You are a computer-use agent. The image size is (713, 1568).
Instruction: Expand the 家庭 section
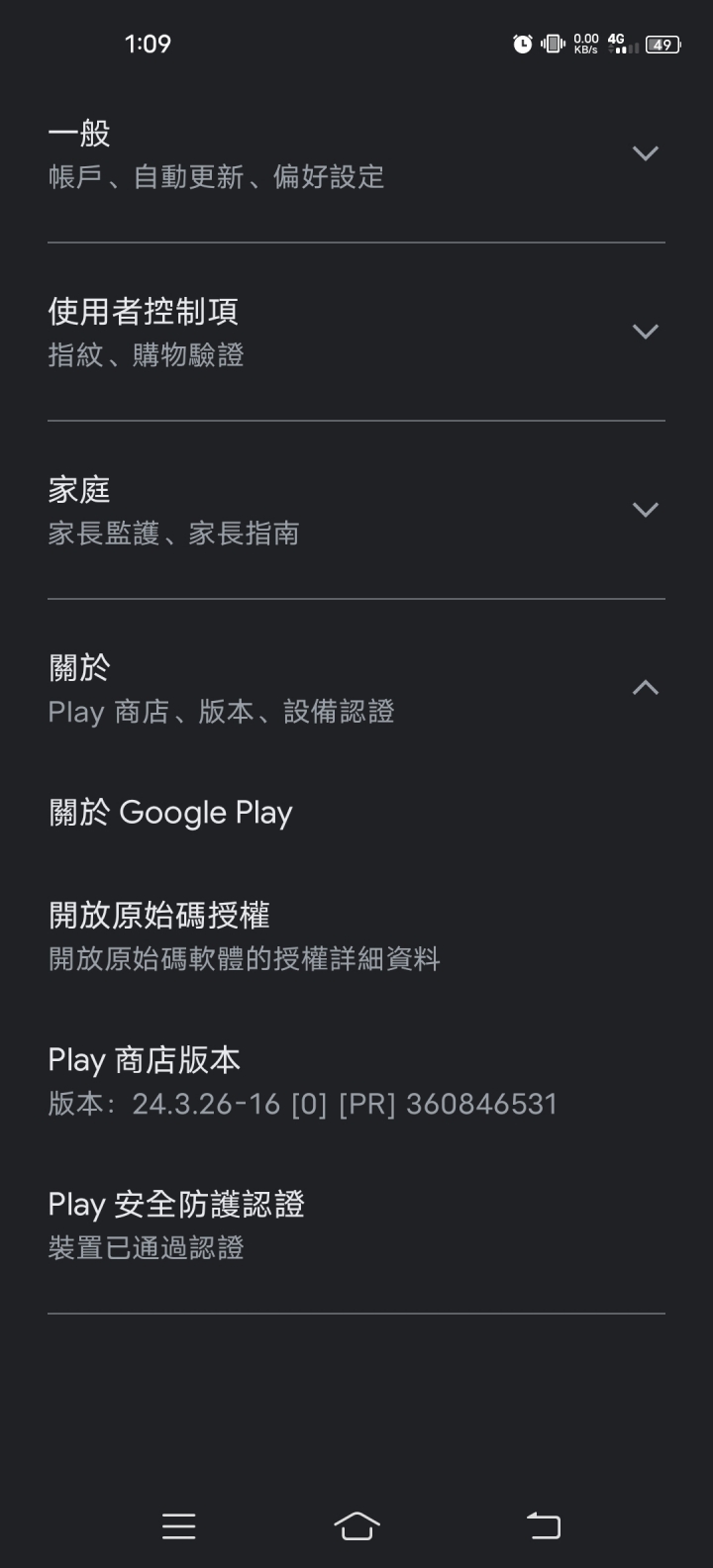(x=356, y=510)
